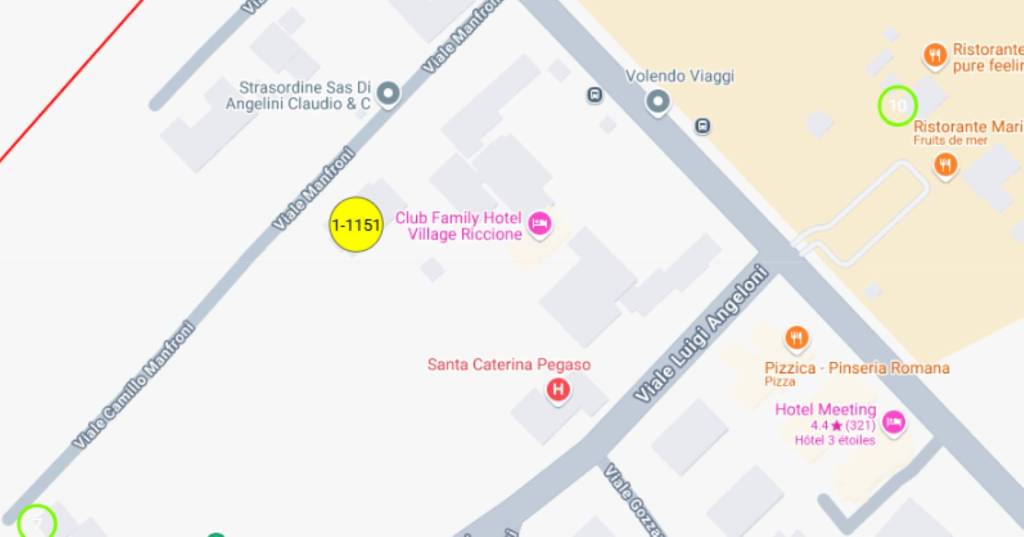Open Club Family Hotel Village Riccione pin
Screen dimensions: 1024x537
click(x=539, y=223)
